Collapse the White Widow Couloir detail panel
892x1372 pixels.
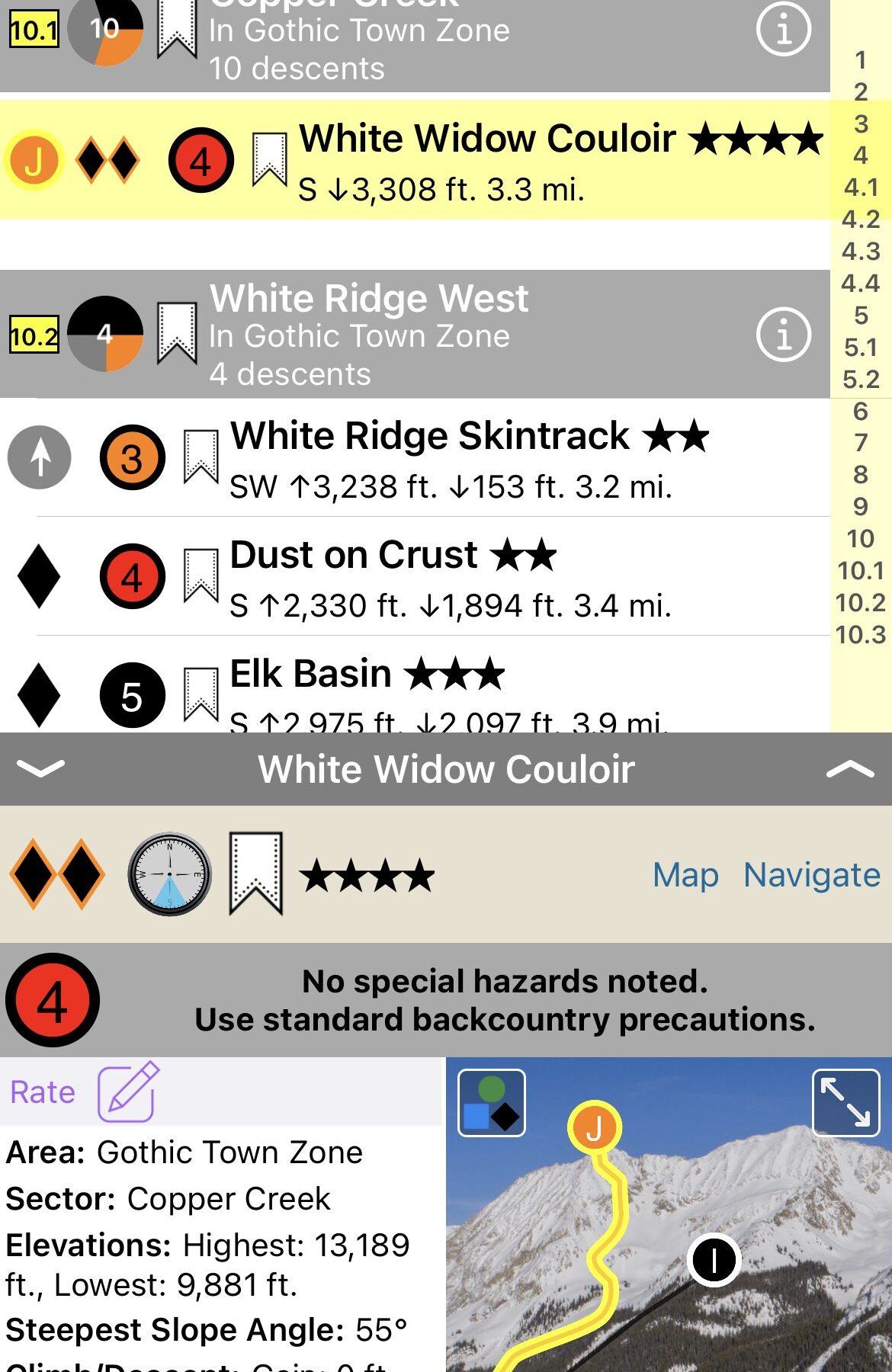[40, 768]
